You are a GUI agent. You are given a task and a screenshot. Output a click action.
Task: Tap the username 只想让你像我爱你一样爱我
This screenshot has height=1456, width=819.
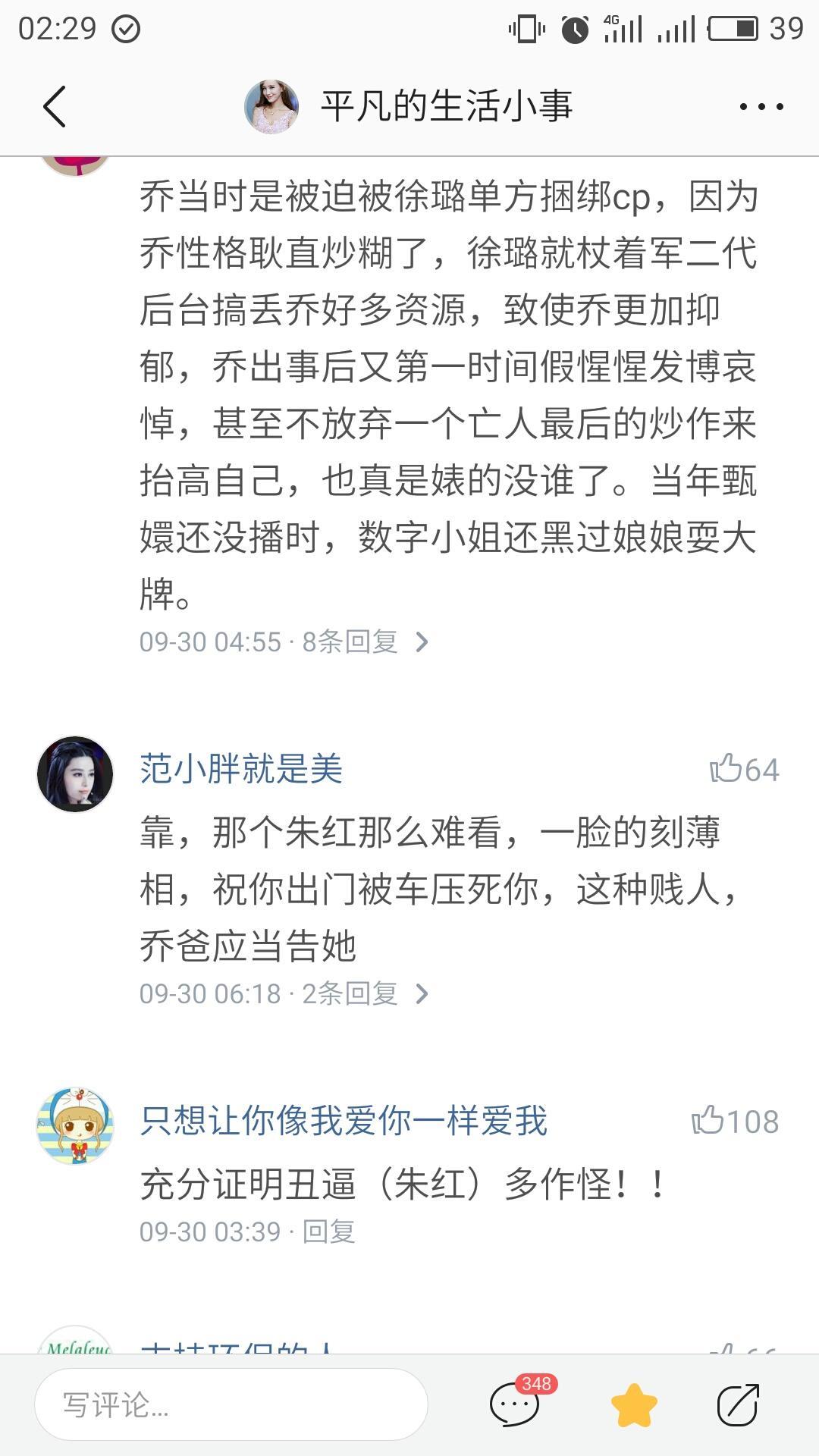pyautogui.click(x=344, y=1121)
